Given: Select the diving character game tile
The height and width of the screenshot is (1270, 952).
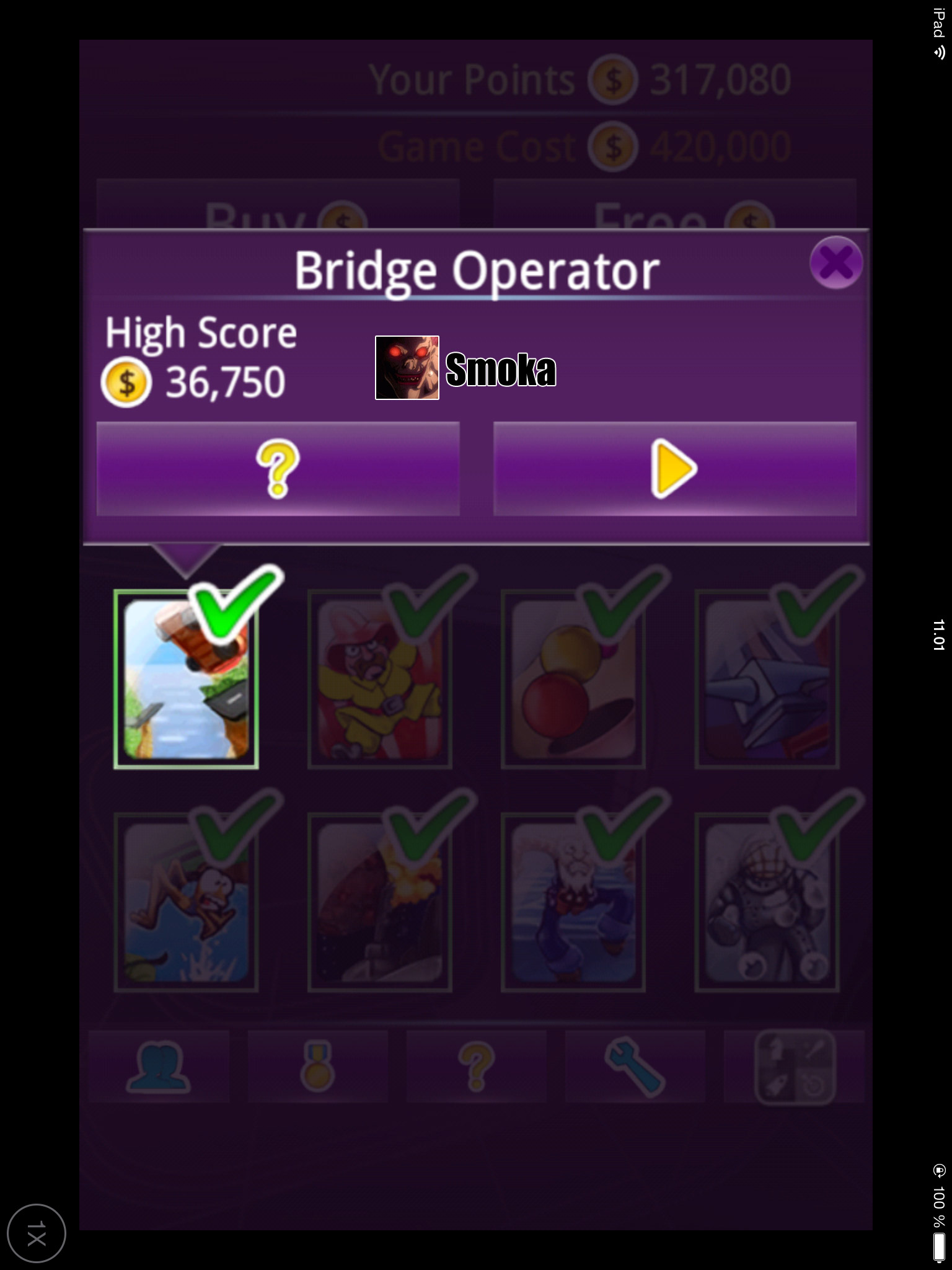Looking at the screenshot, I should click(186, 903).
